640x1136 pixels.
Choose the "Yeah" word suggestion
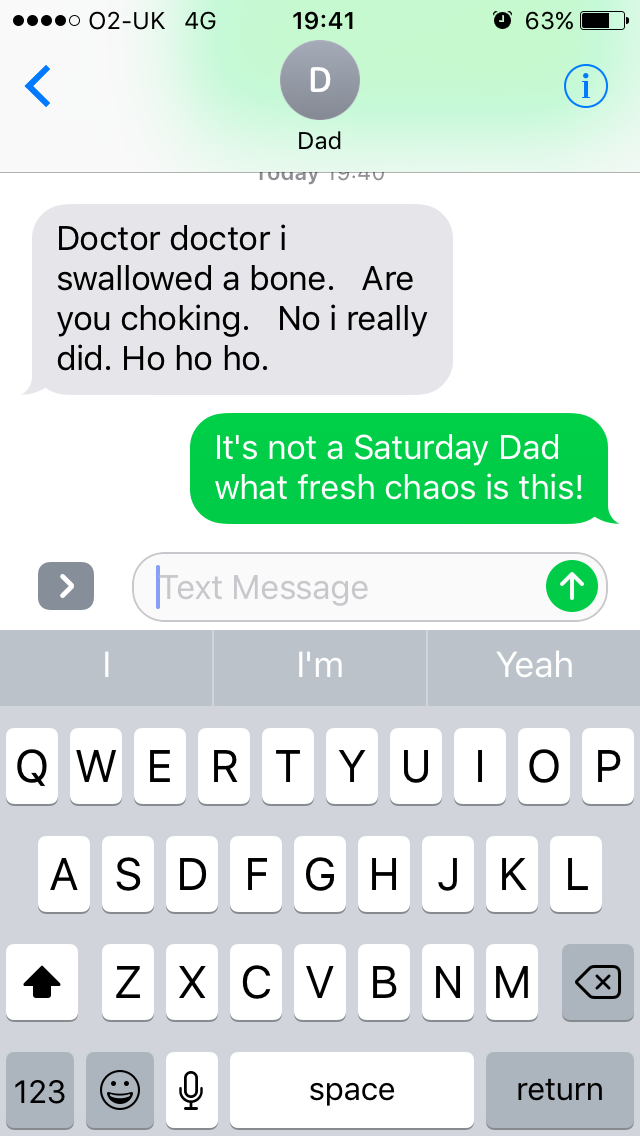tap(534, 666)
